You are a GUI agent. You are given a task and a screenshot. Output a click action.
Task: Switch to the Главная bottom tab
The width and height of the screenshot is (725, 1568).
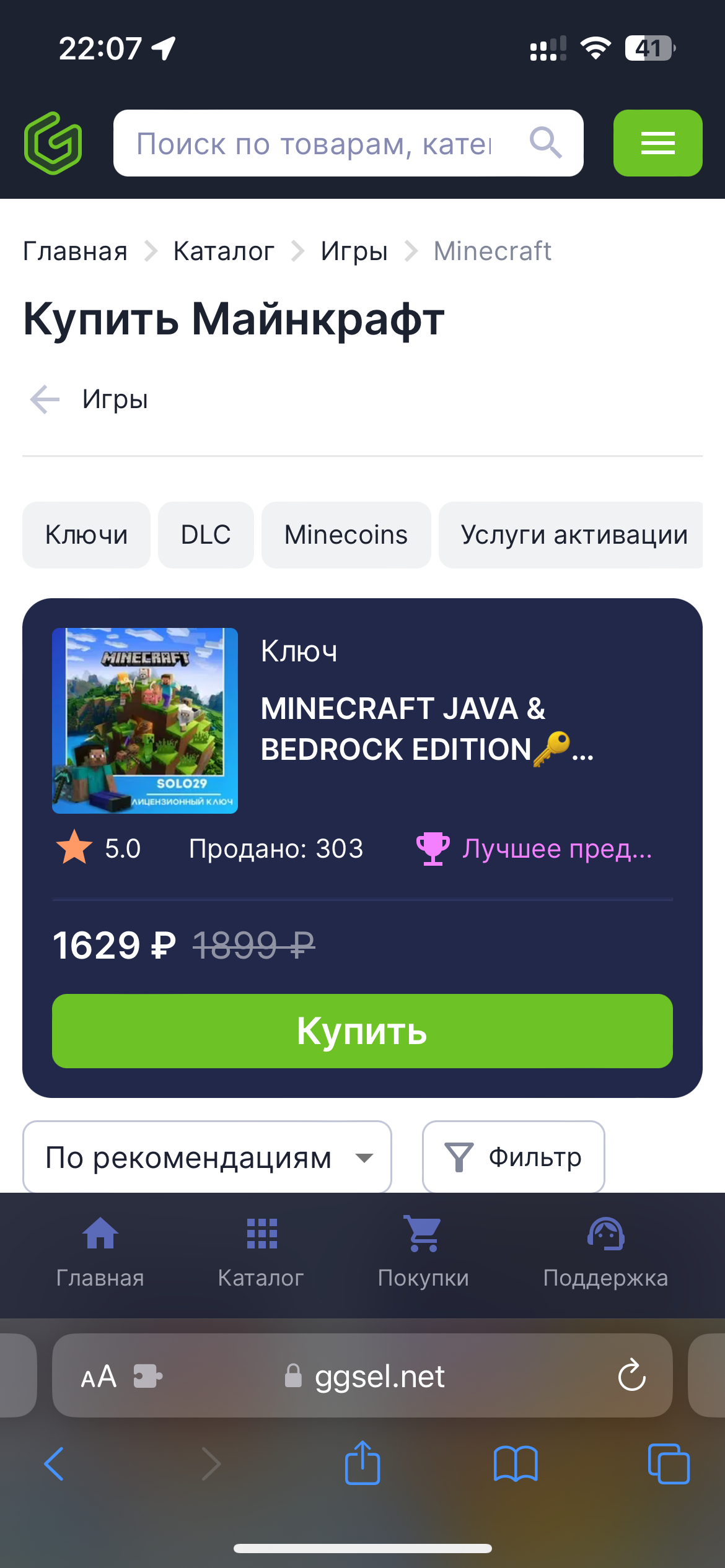click(x=100, y=1251)
